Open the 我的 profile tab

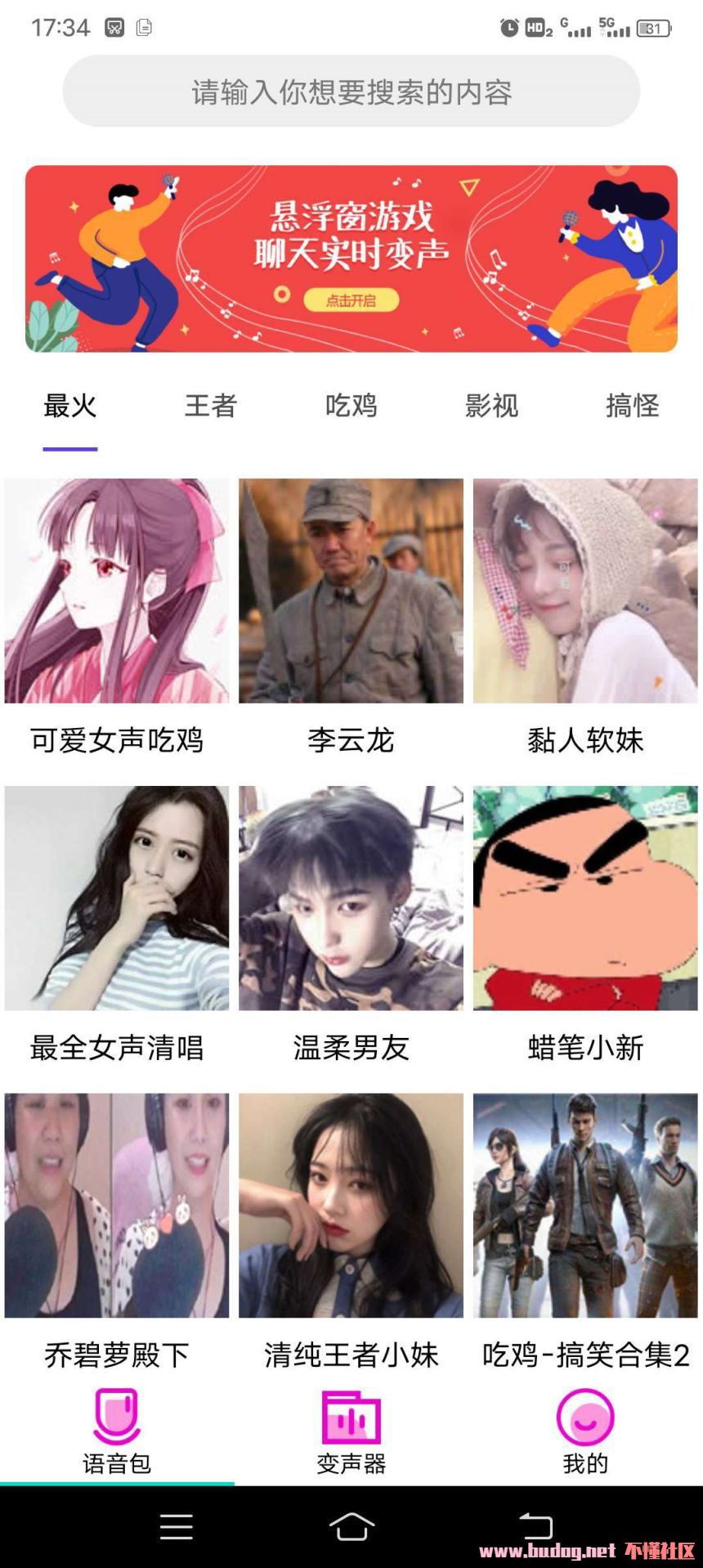[x=585, y=1431]
